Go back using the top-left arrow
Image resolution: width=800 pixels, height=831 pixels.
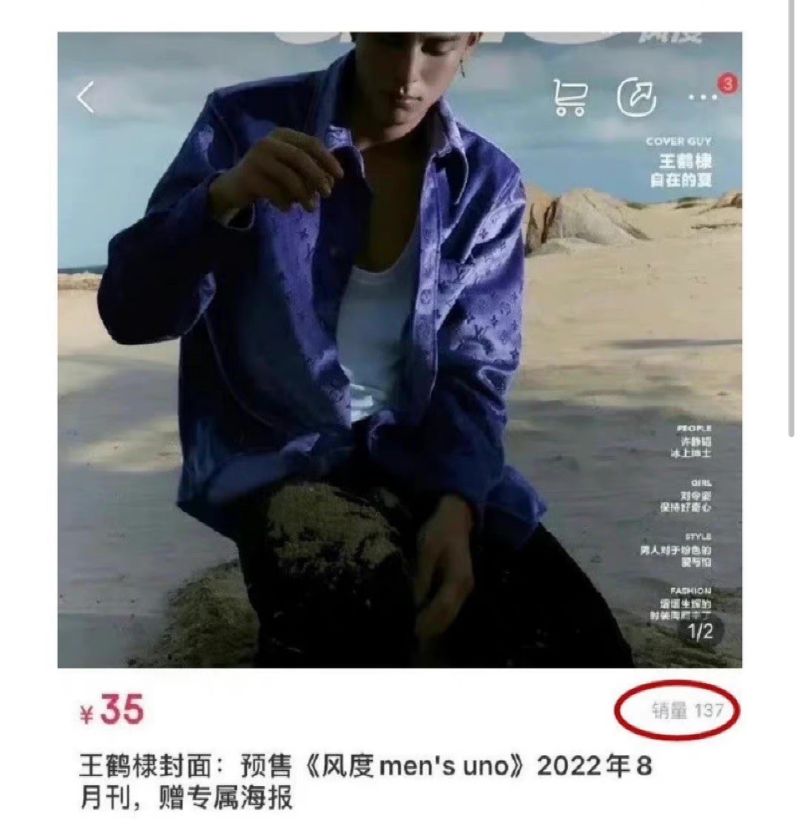coord(86,97)
